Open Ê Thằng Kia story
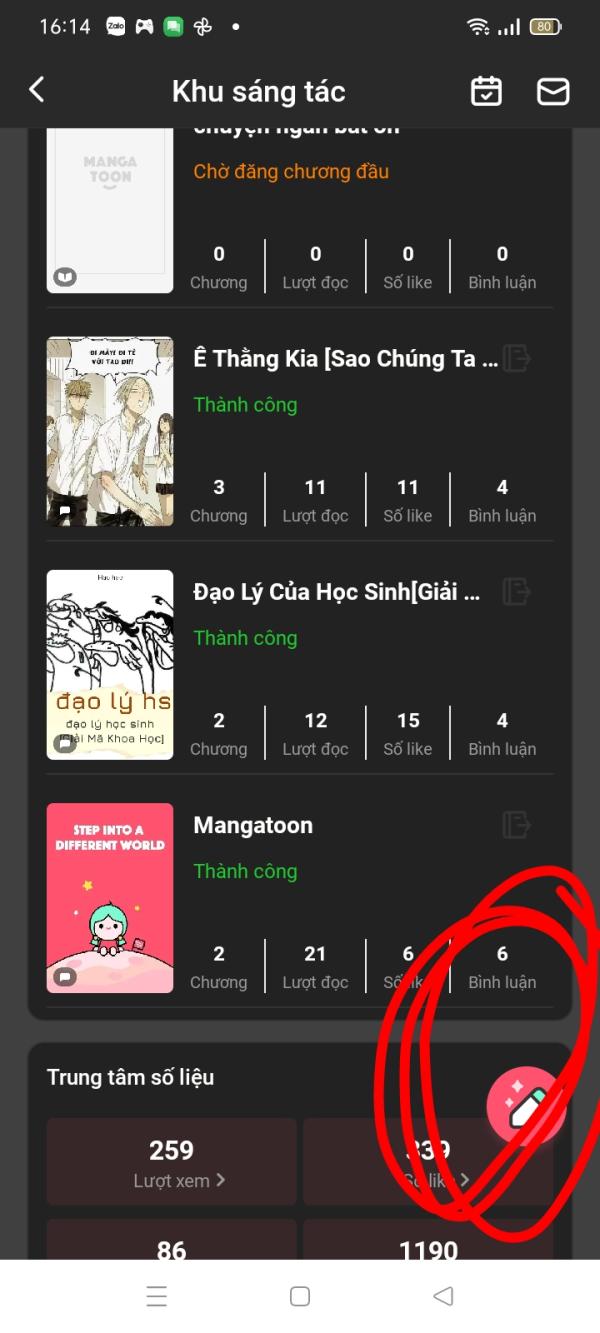 pyautogui.click(x=300, y=431)
